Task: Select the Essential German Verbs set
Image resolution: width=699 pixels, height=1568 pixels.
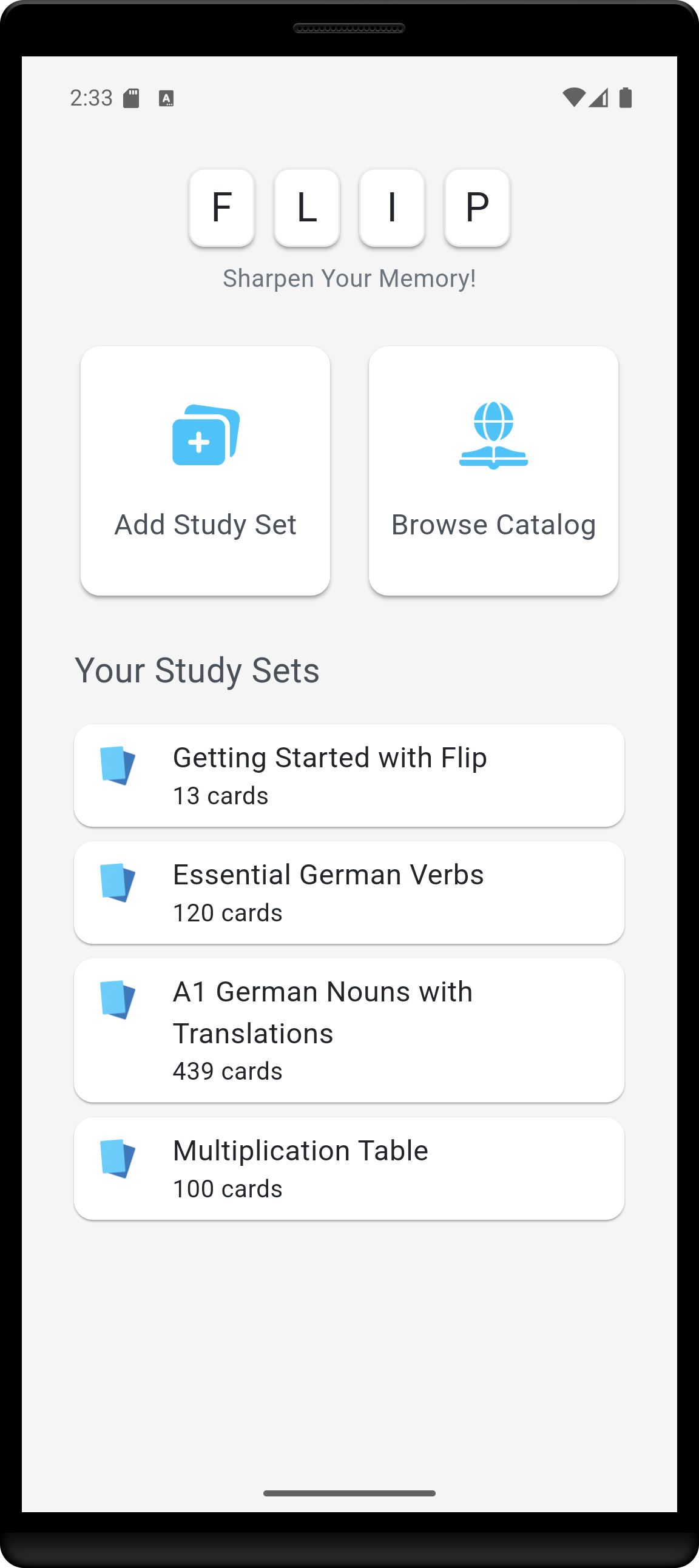Action: point(349,892)
